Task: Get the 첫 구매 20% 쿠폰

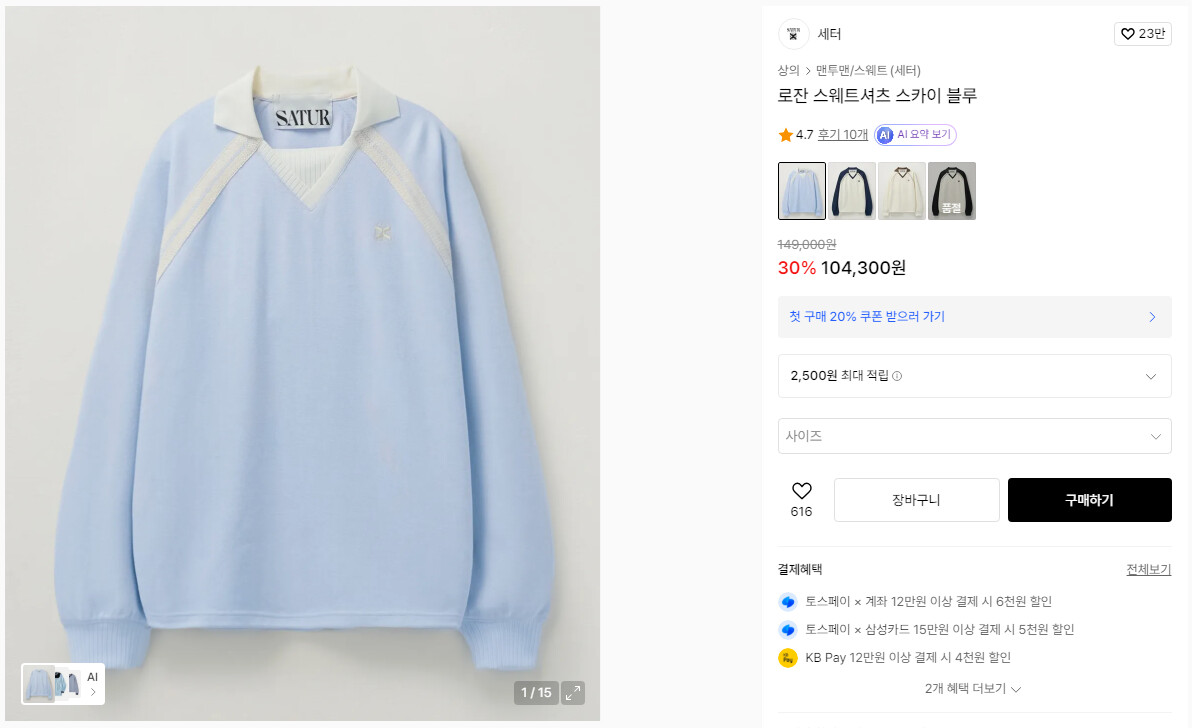Action: (975, 317)
